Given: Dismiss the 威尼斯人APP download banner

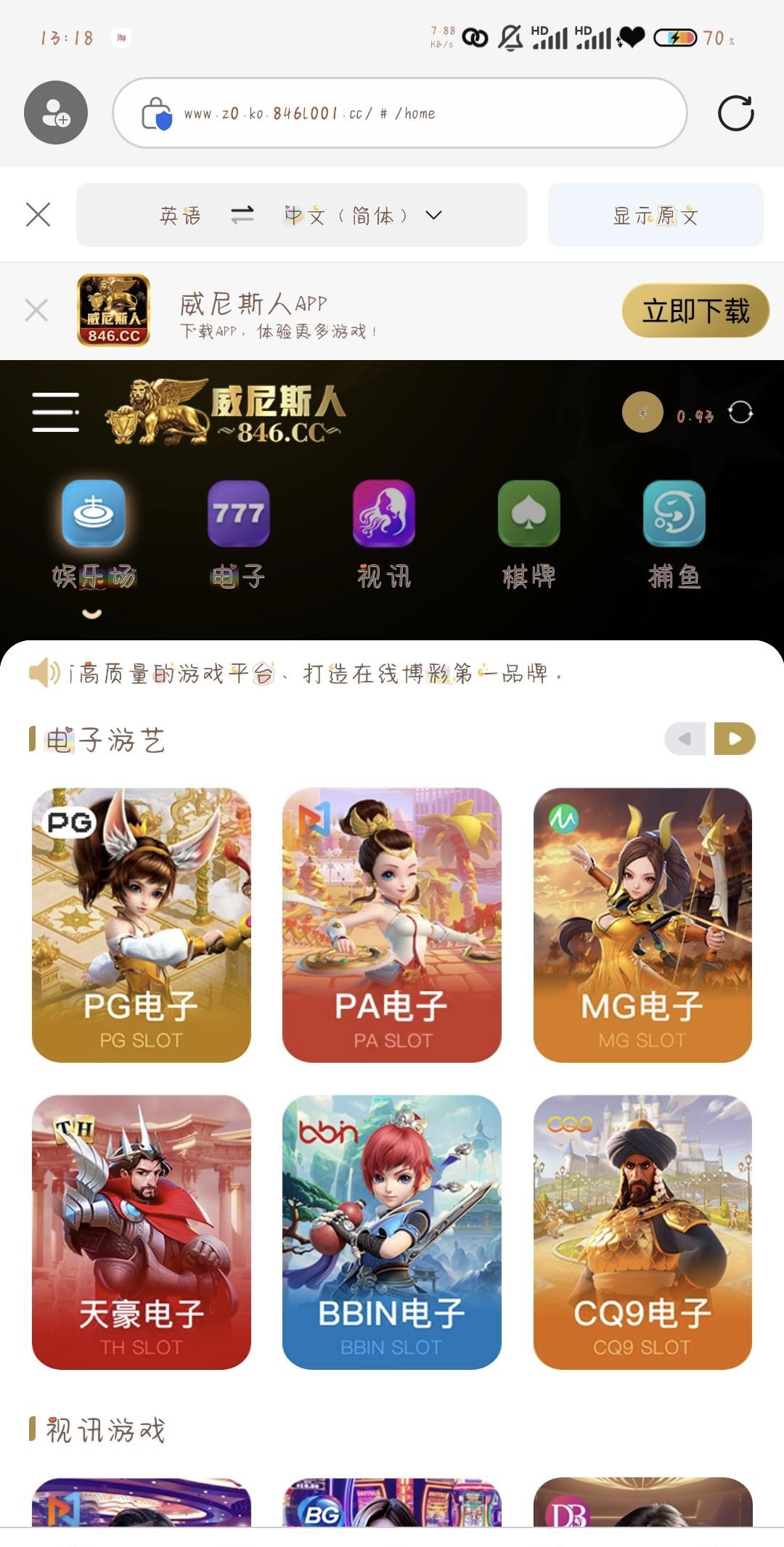Looking at the screenshot, I should point(36,311).
